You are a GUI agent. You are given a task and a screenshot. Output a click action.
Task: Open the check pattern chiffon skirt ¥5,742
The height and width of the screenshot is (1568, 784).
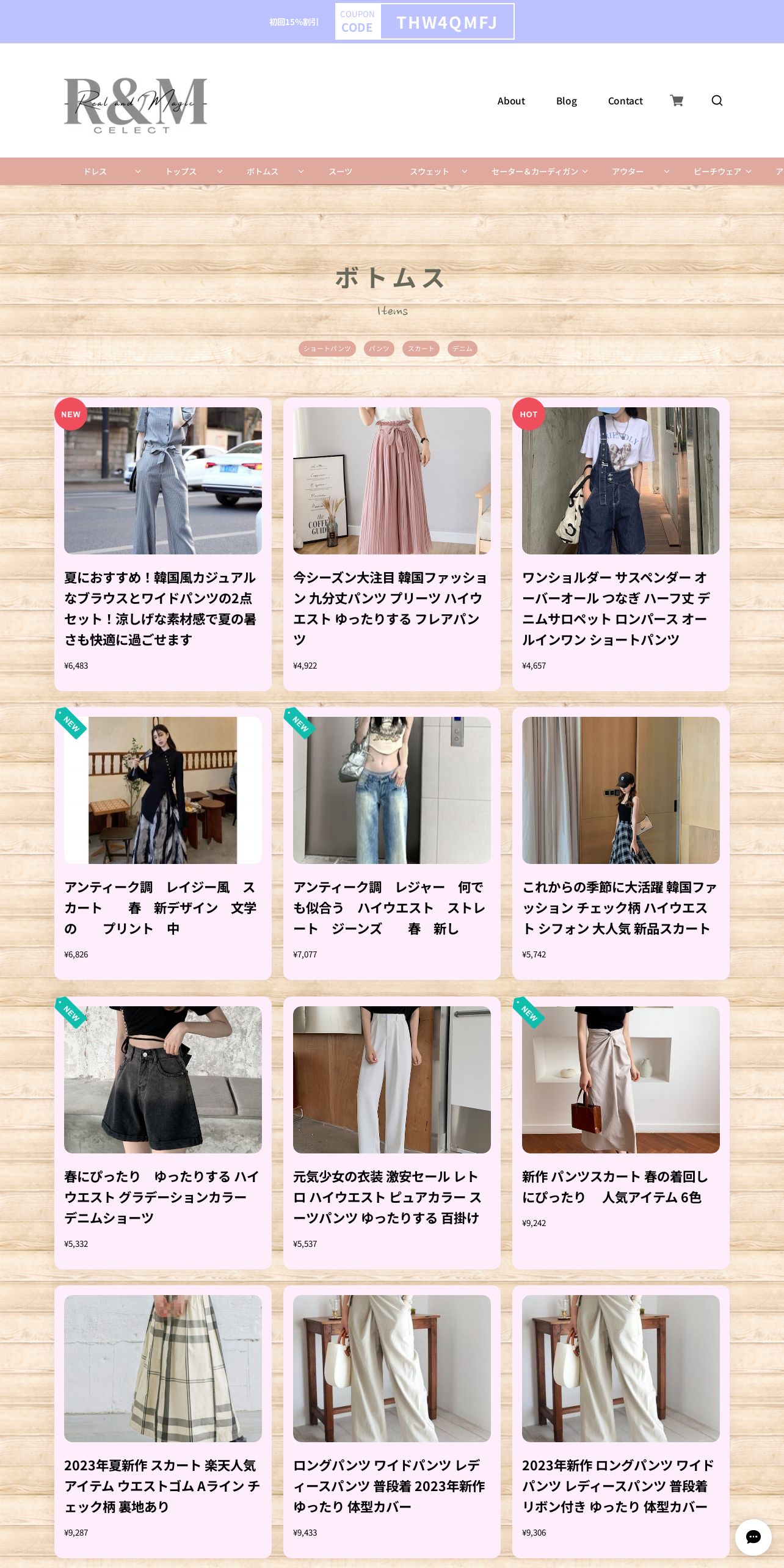pyautogui.click(x=621, y=843)
